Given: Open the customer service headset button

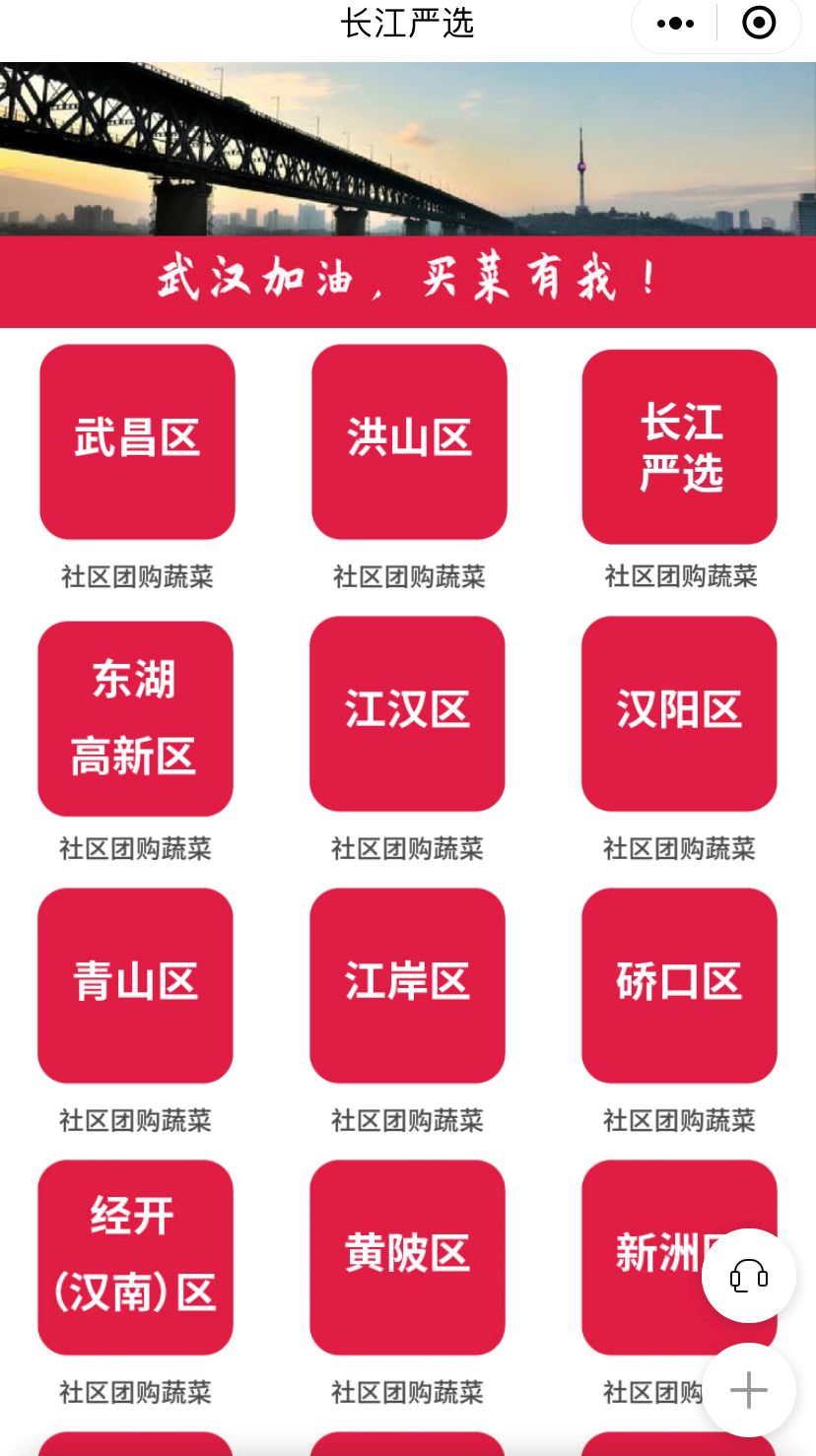Looking at the screenshot, I should [746, 1276].
